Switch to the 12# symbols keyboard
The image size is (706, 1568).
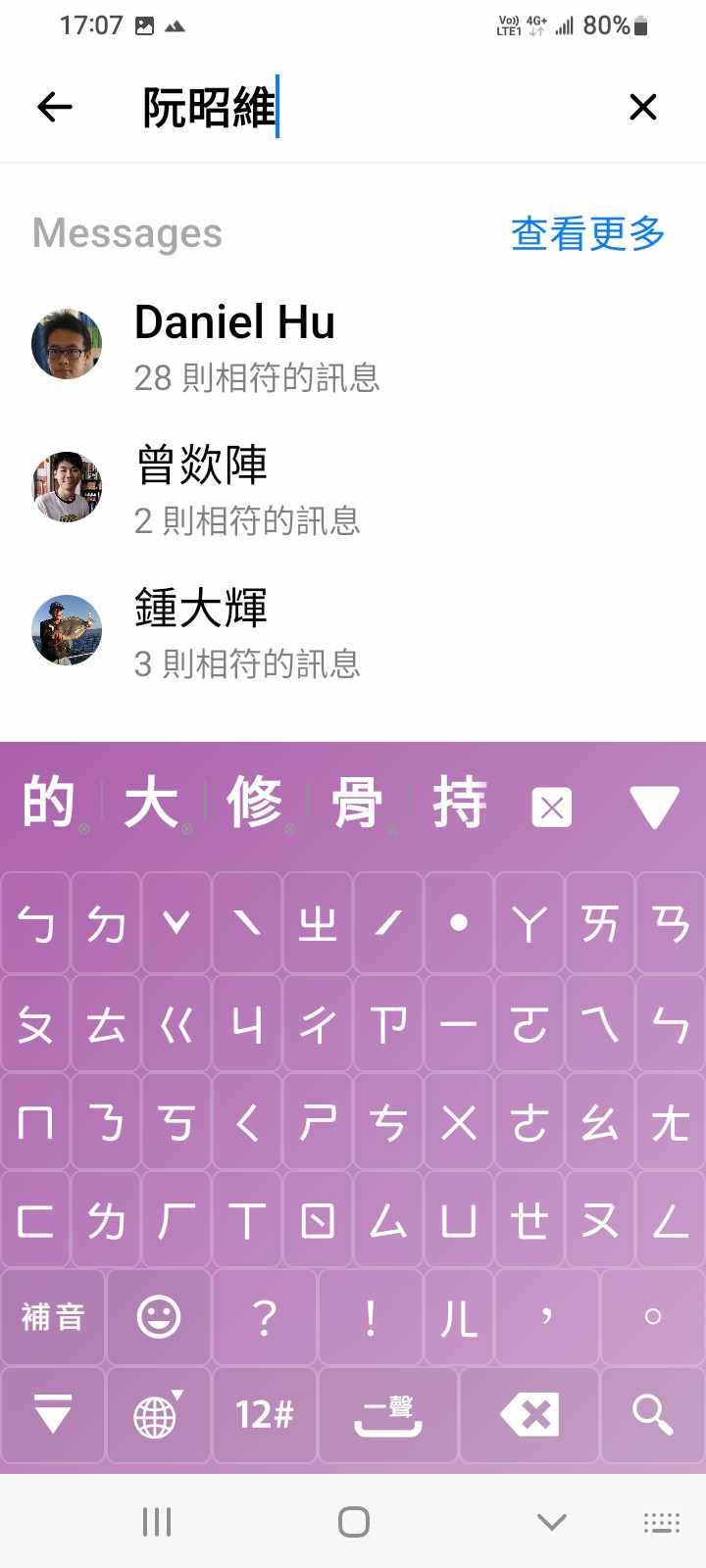click(x=264, y=1415)
